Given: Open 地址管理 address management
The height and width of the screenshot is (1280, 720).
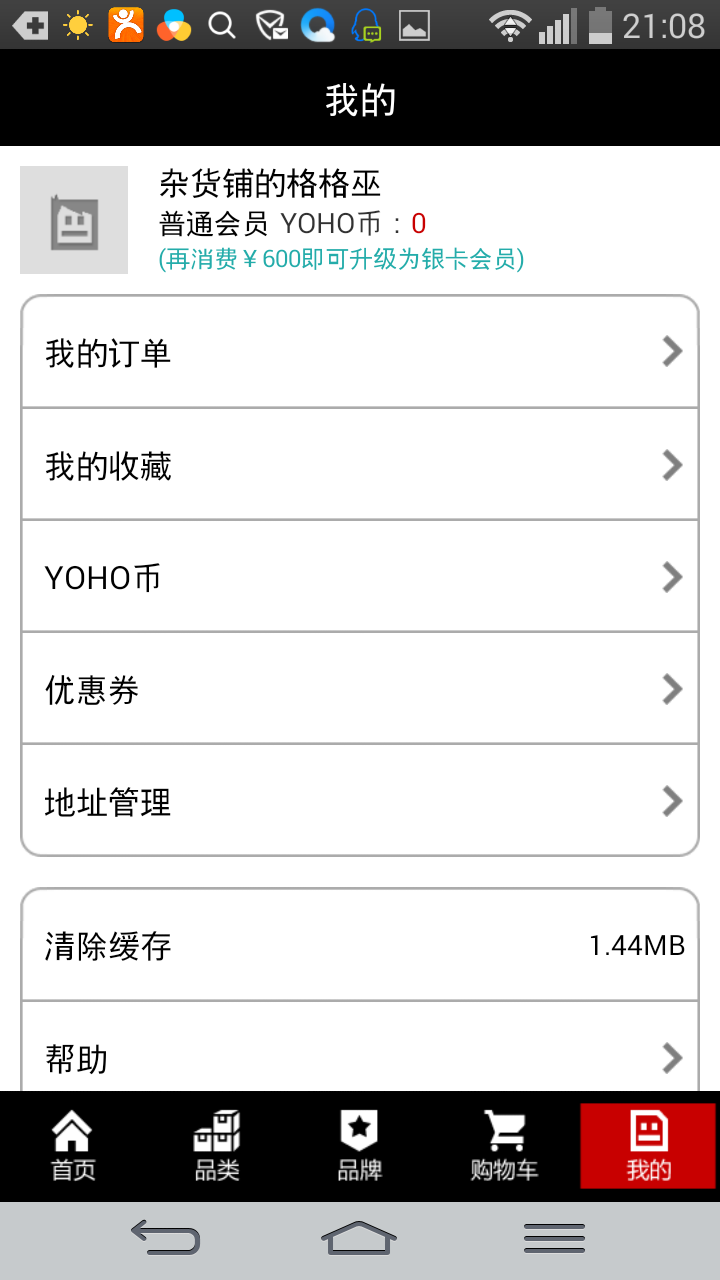Looking at the screenshot, I should point(360,800).
